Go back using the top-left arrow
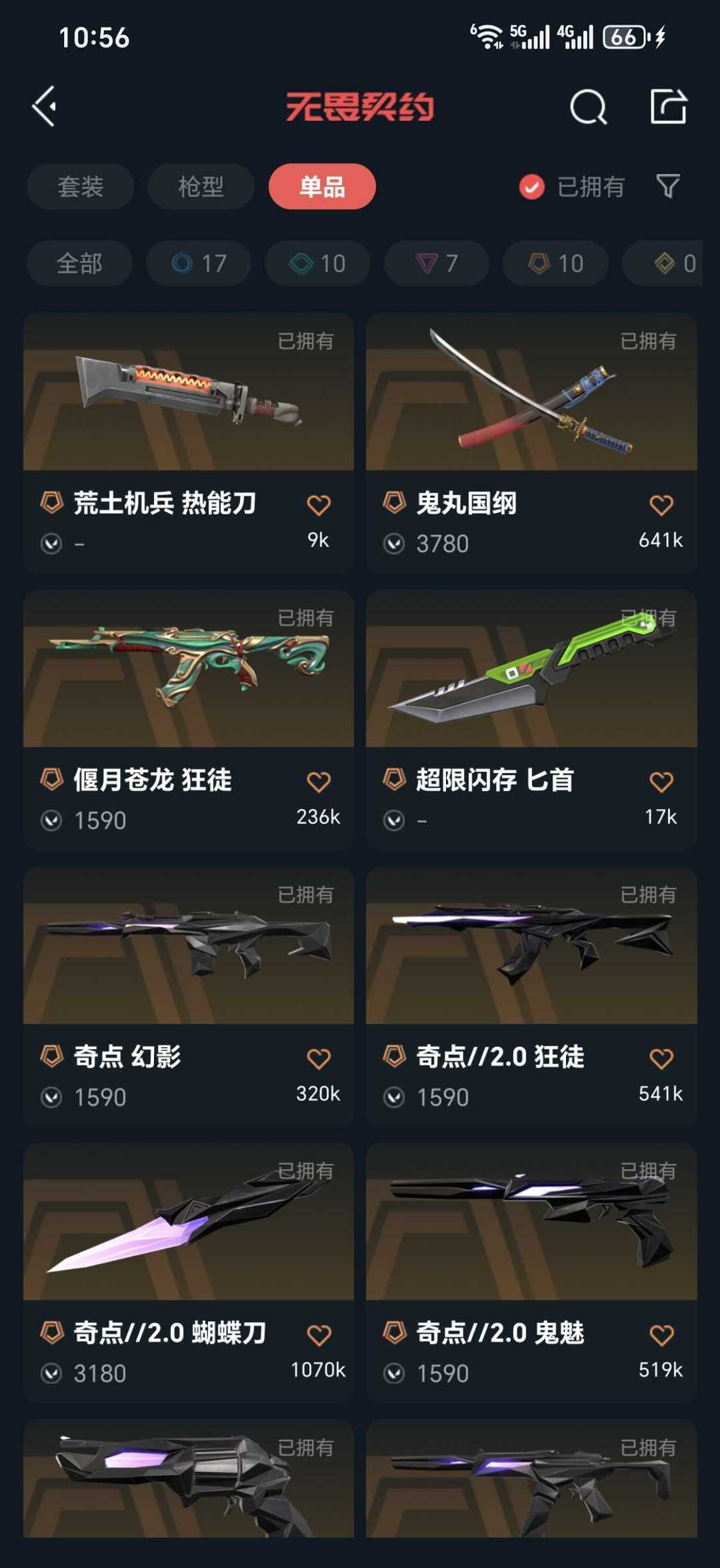The height and width of the screenshot is (1568, 720). [x=44, y=106]
